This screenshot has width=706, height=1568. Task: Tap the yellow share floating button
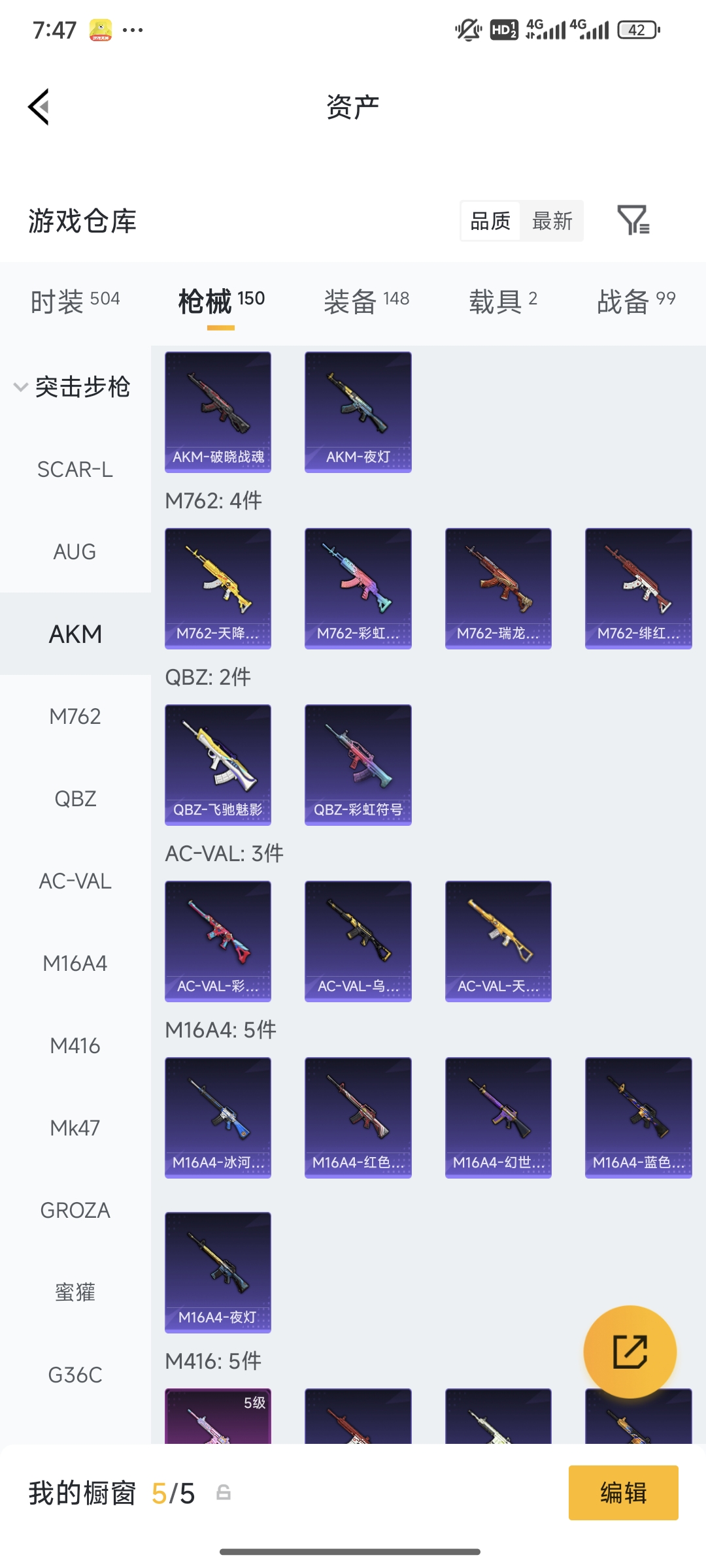pos(630,1351)
